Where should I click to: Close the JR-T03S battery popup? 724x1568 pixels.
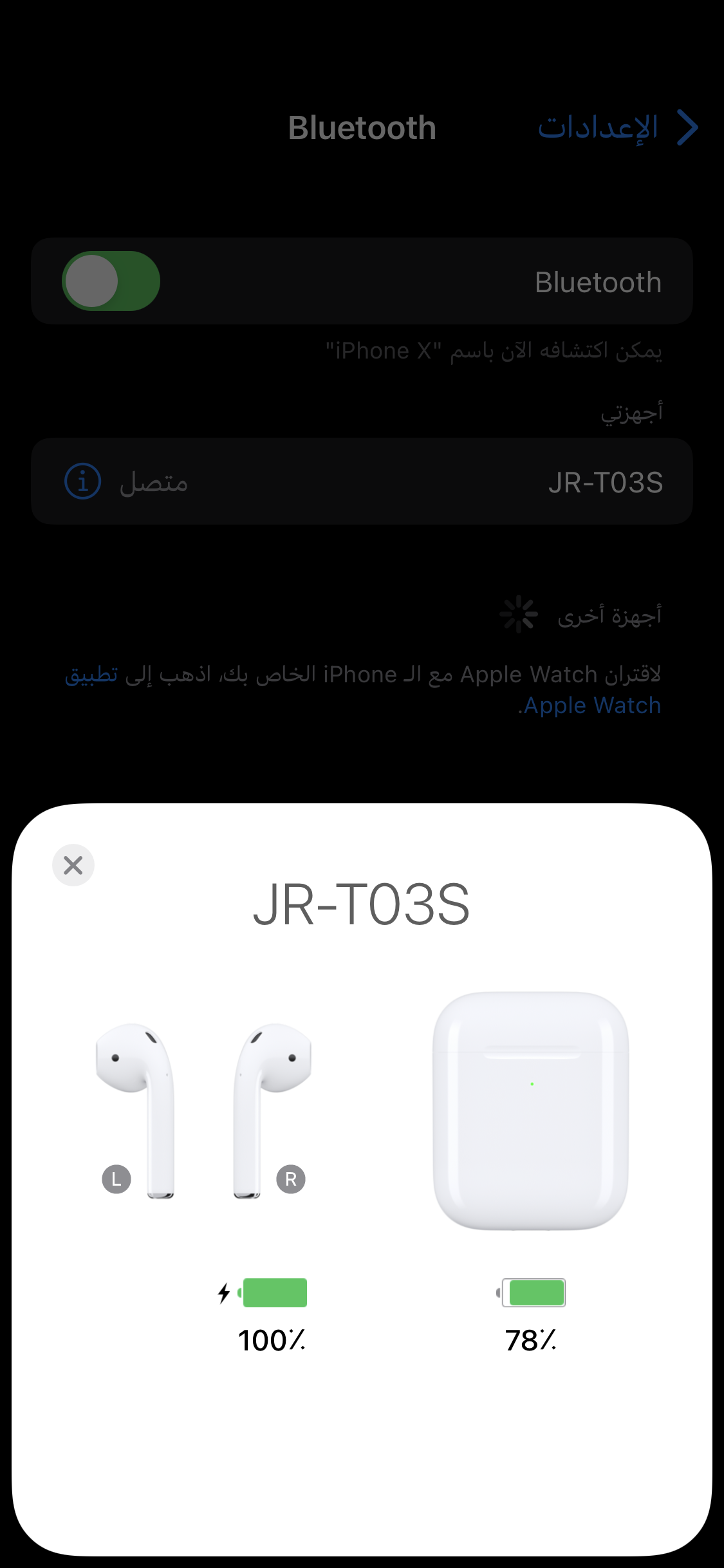[73, 864]
